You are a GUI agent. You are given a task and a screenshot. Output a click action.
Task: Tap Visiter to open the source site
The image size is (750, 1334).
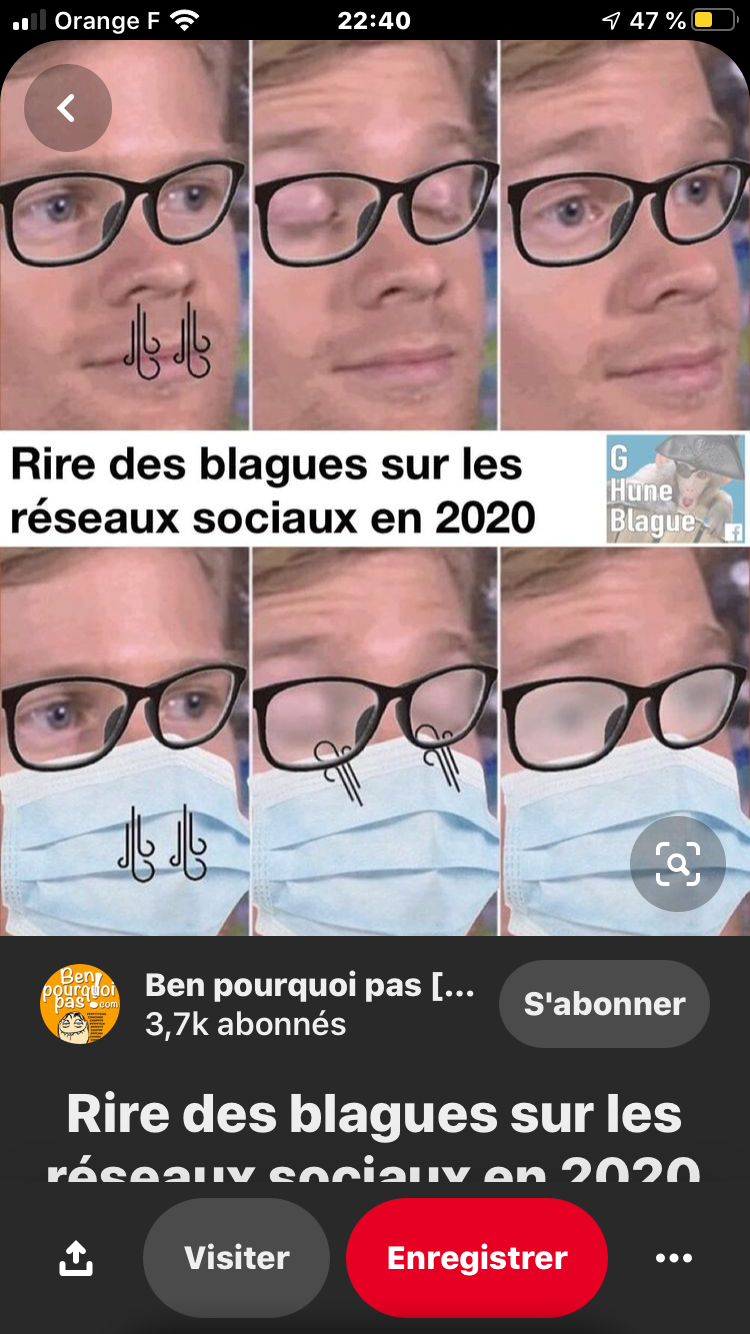[x=237, y=1258]
